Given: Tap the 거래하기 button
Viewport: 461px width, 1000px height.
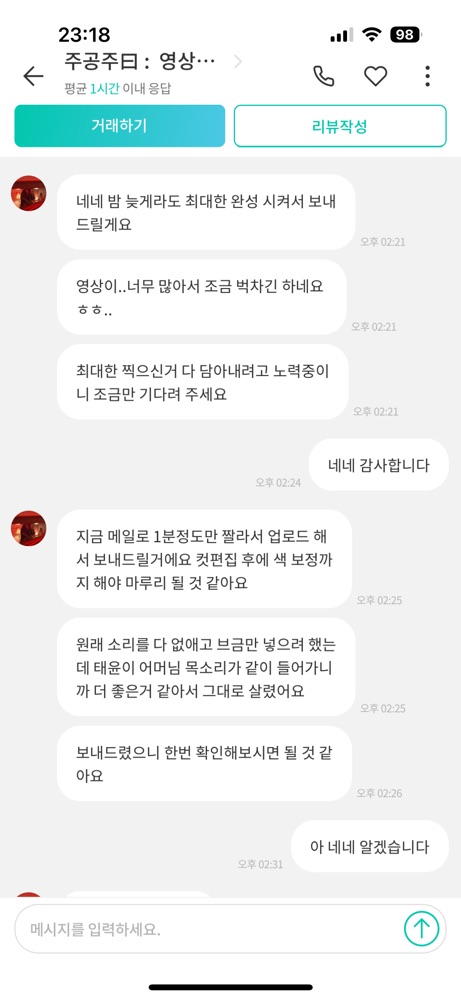Looking at the screenshot, I should [x=120, y=126].
